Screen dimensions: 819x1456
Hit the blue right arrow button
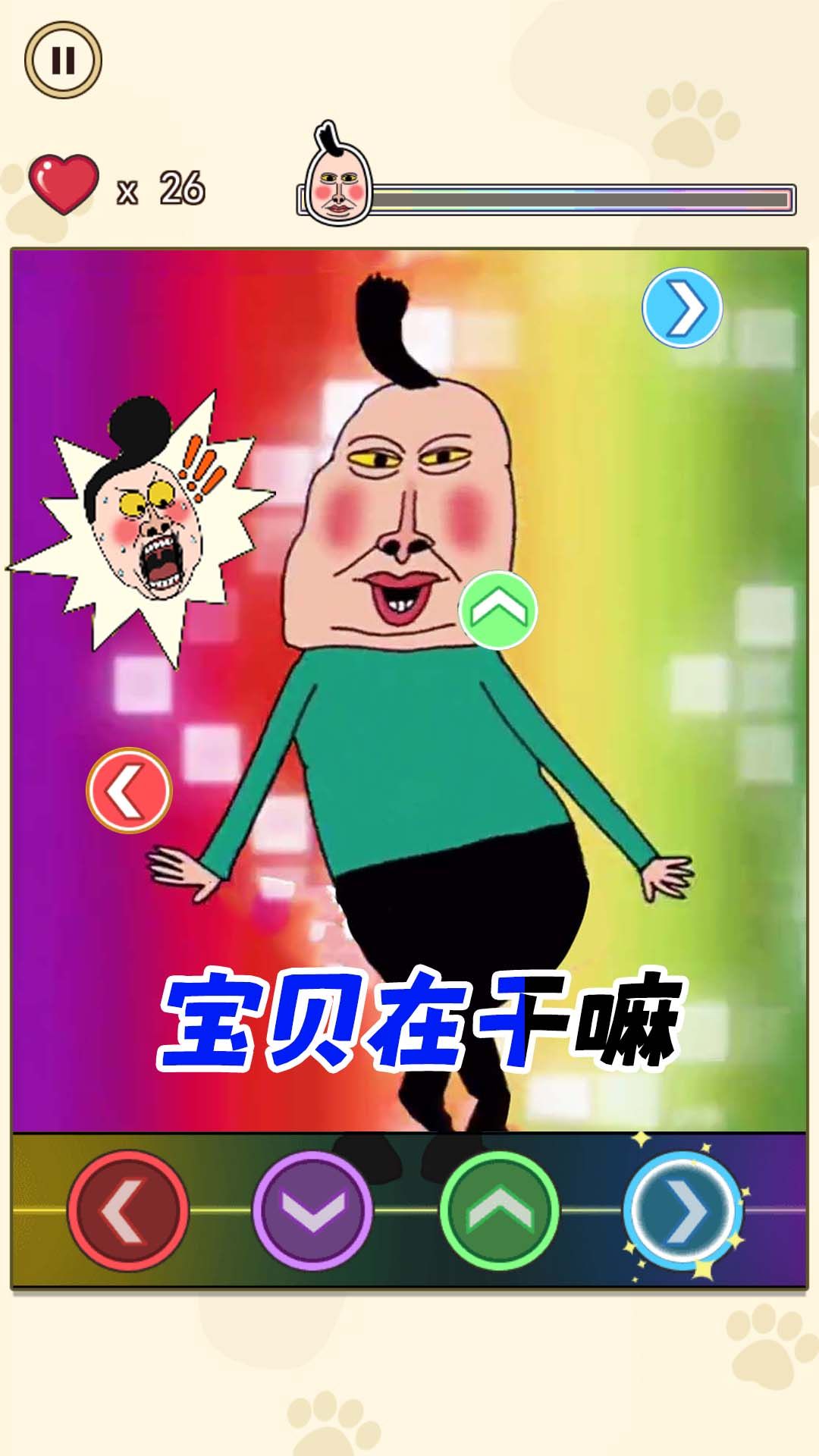tap(684, 1211)
